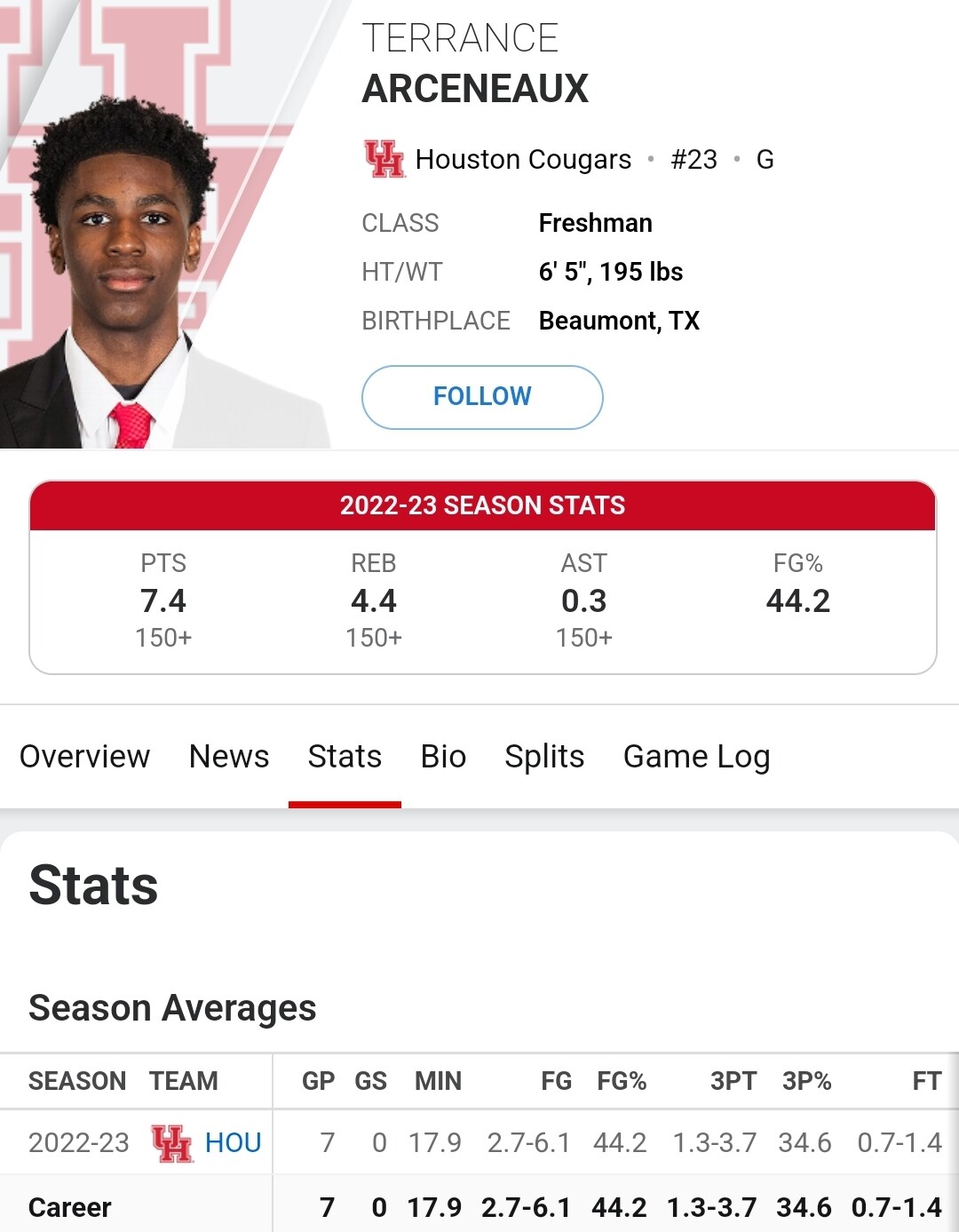Select the Stats tab

(345, 757)
